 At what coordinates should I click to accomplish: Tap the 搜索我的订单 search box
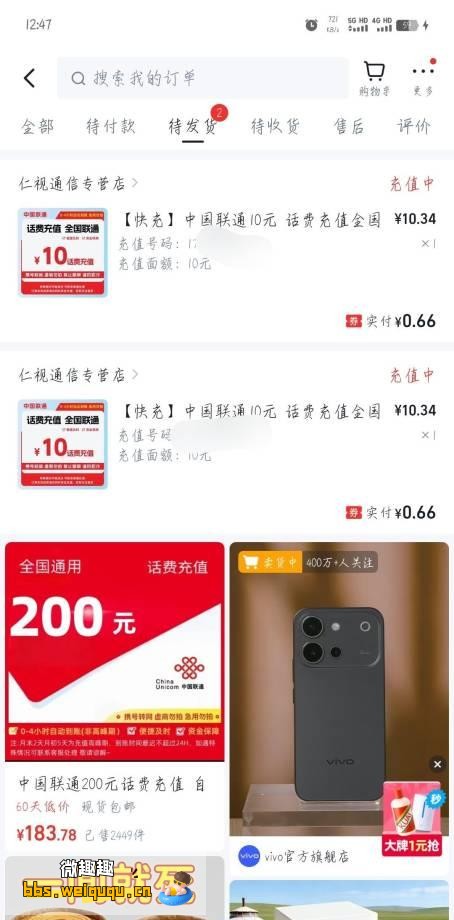coord(202,78)
